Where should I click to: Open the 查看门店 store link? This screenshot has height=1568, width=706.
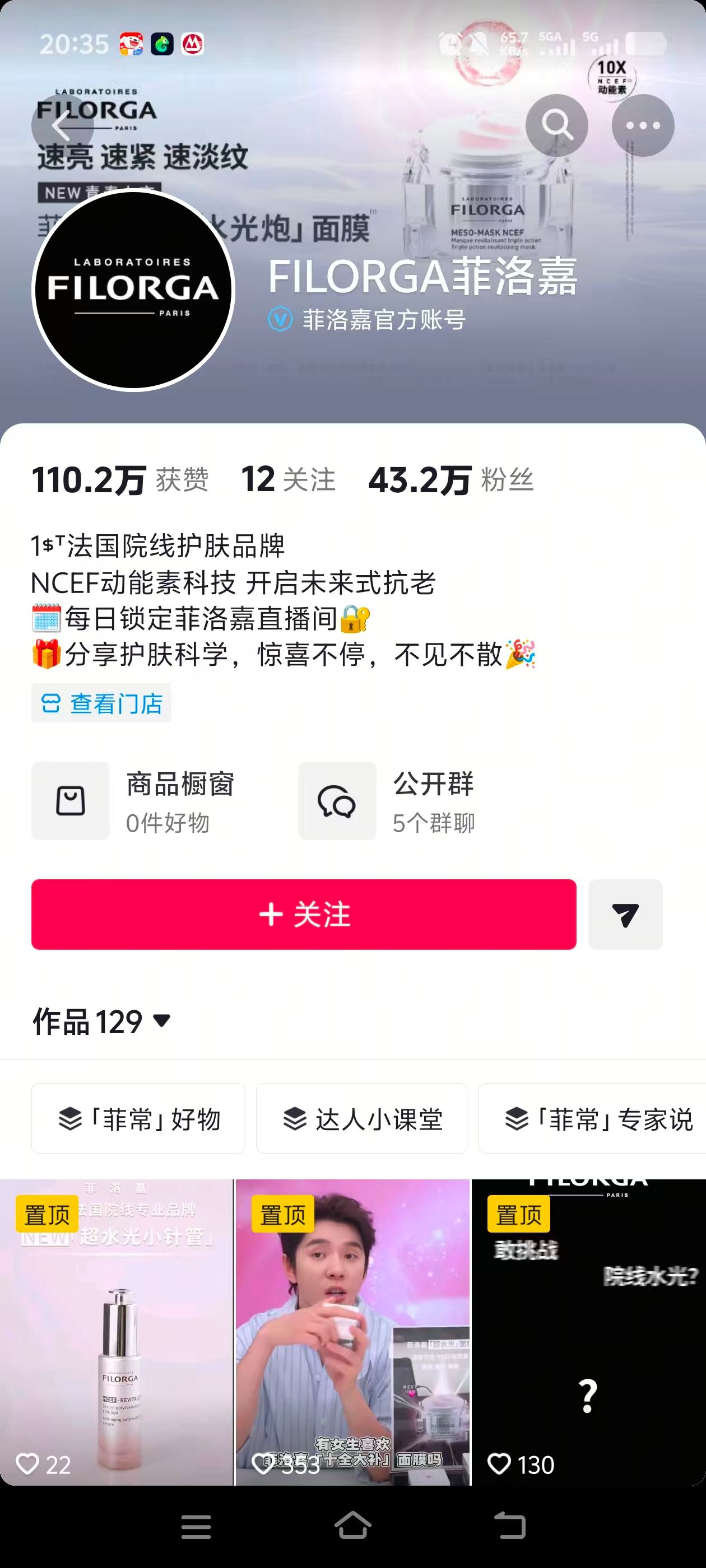click(x=101, y=703)
